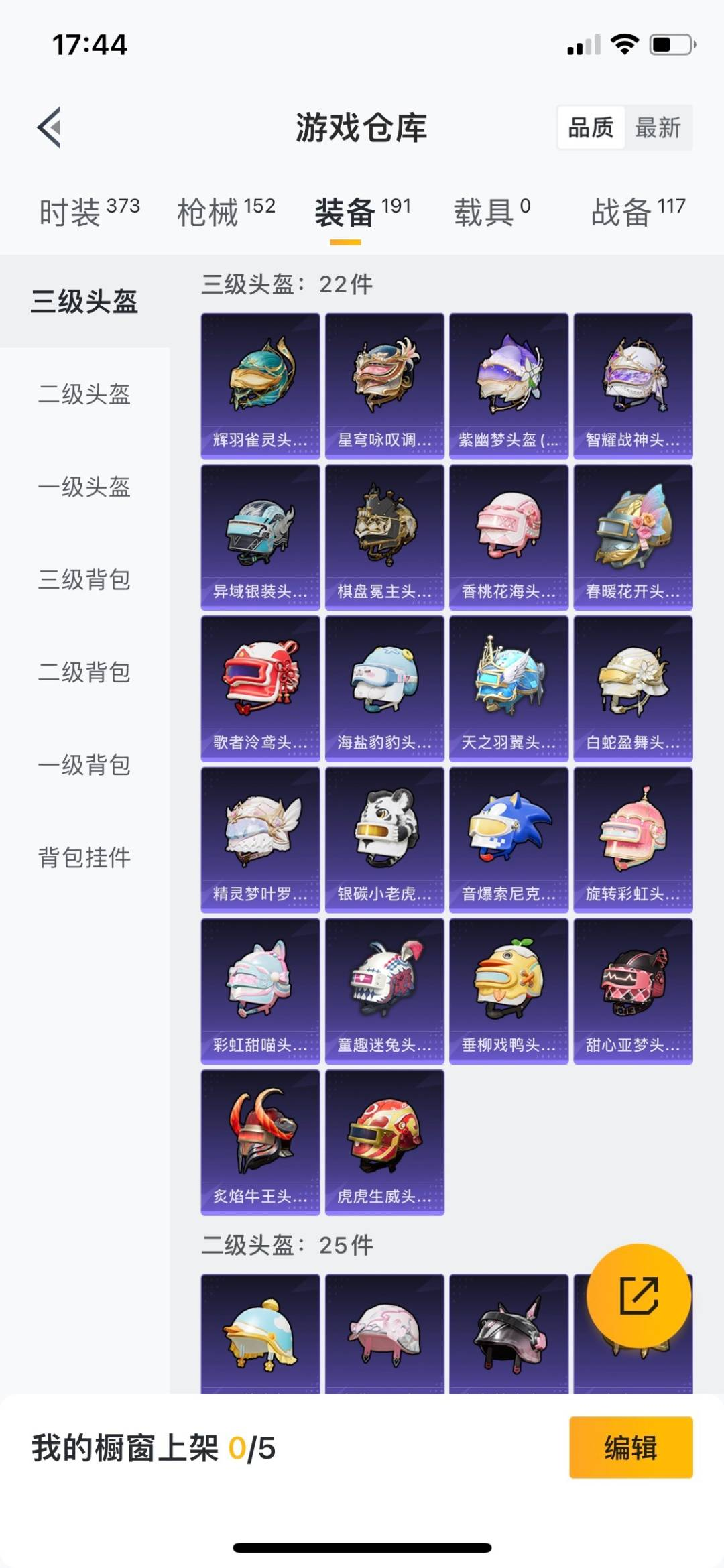View the 甜心亚梦 helmet

click(633, 991)
